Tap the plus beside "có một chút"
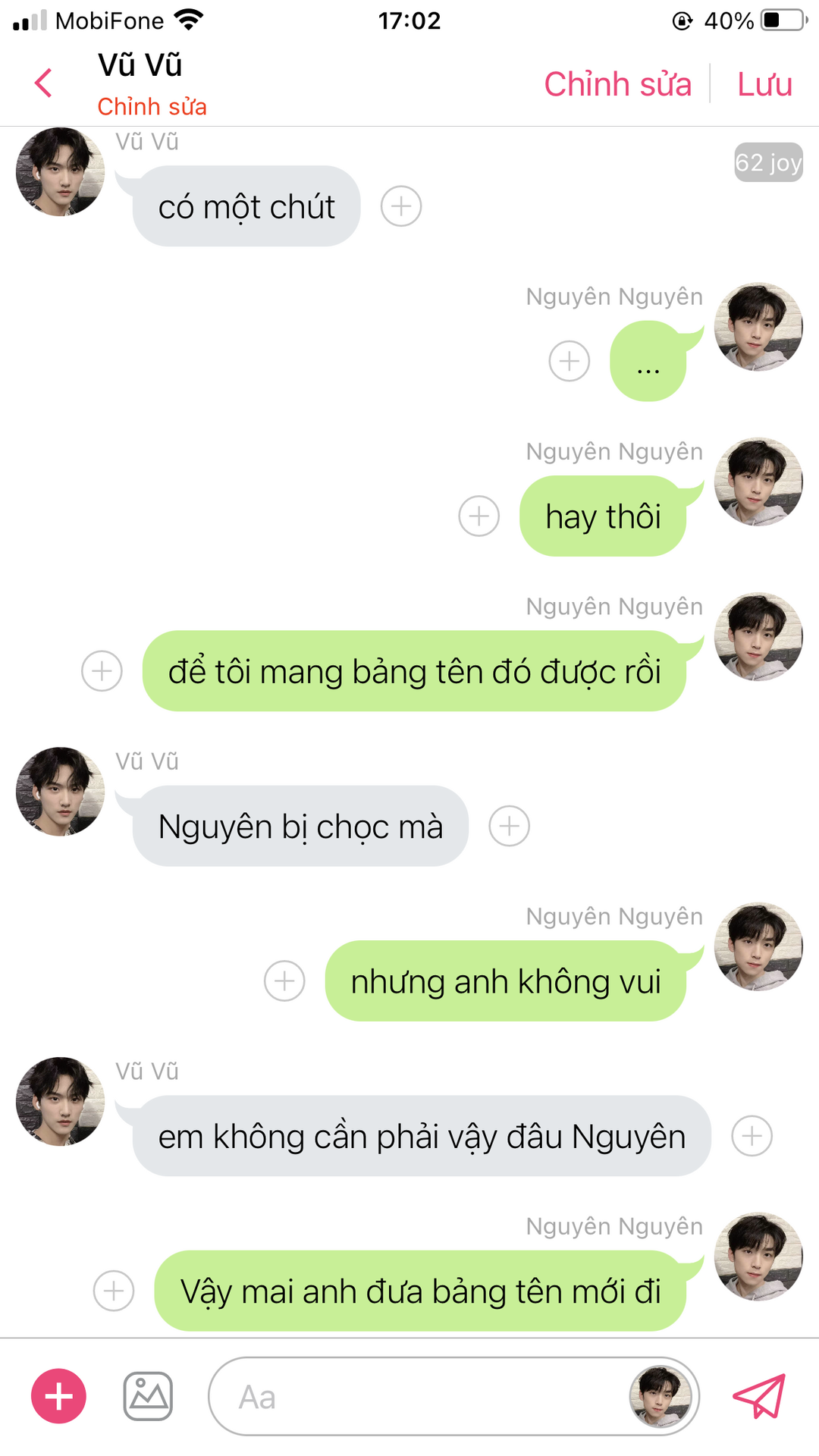The width and height of the screenshot is (819, 1456). [401, 206]
